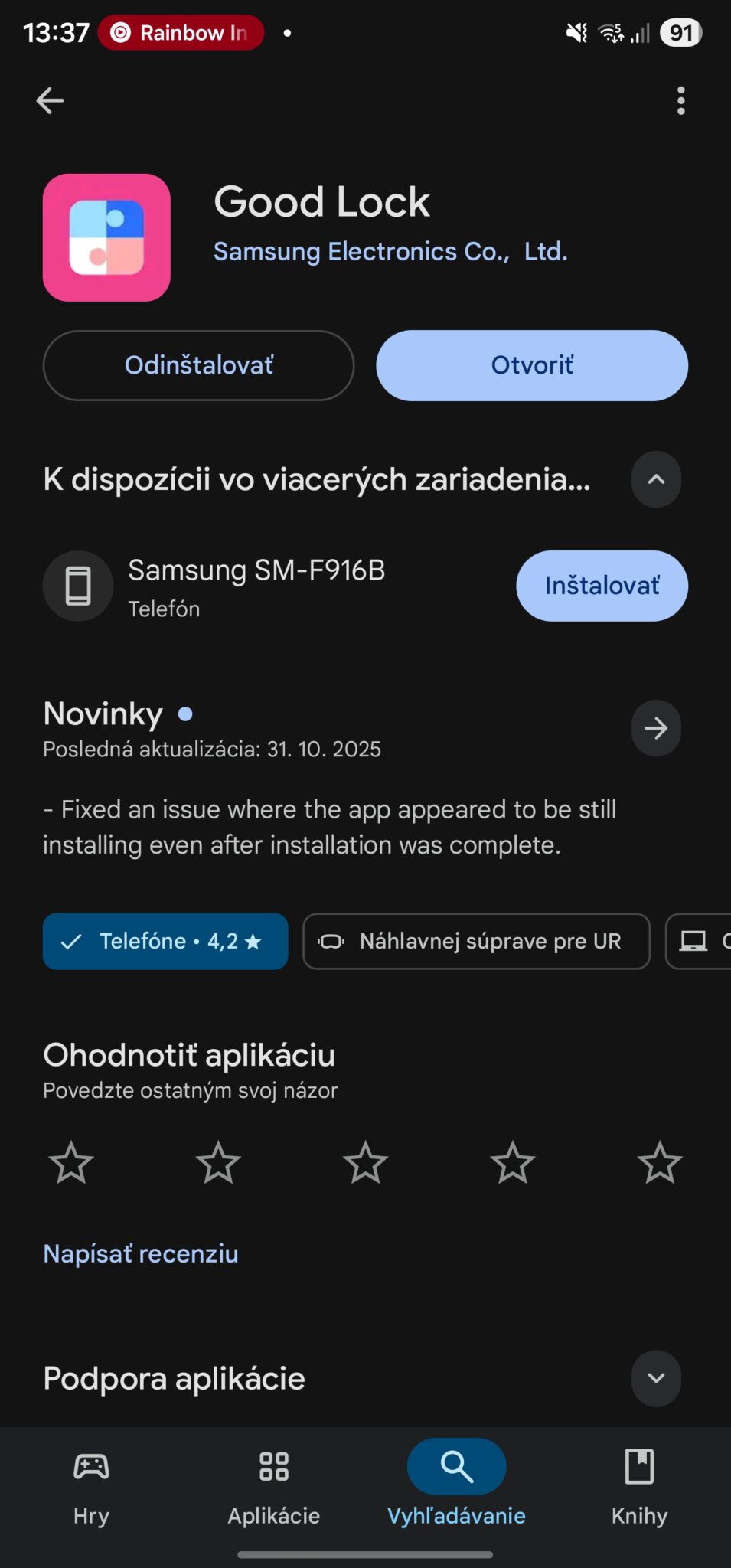The width and height of the screenshot is (731, 1568).
Task: Rate the app three stars
Action: pyautogui.click(x=365, y=1162)
